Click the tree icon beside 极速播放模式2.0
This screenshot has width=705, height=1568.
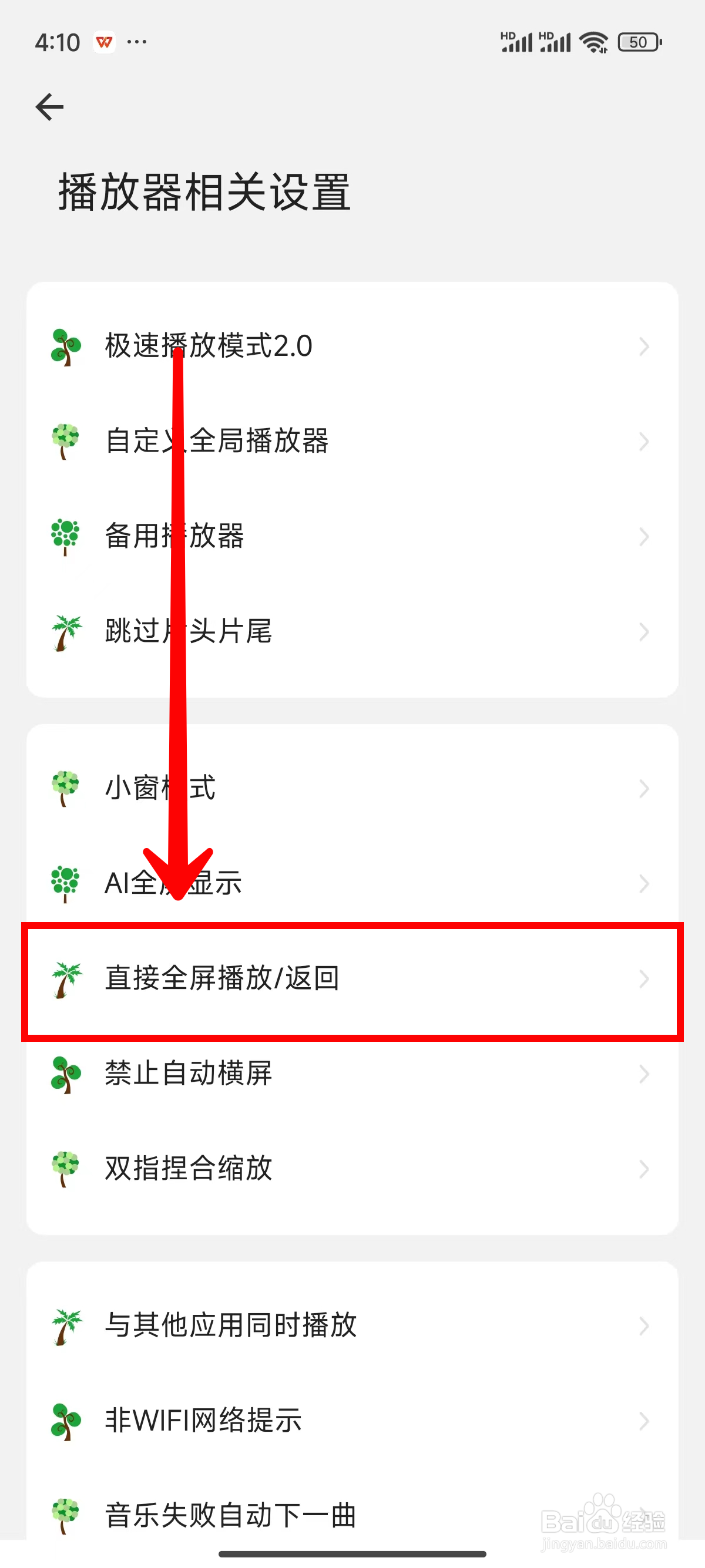(x=64, y=346)
